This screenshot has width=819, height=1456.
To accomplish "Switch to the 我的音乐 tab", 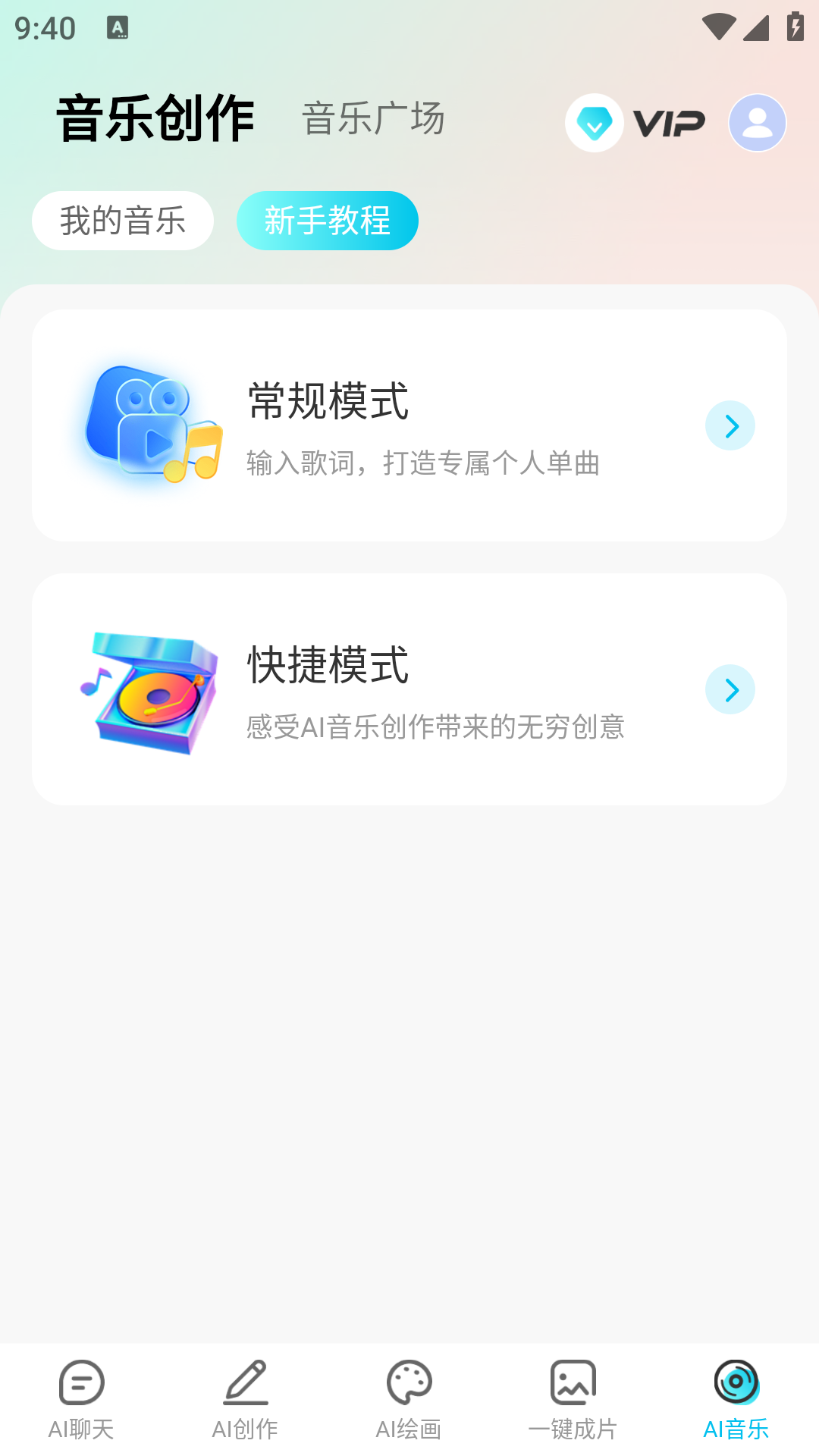I will [x=122, y=221].
